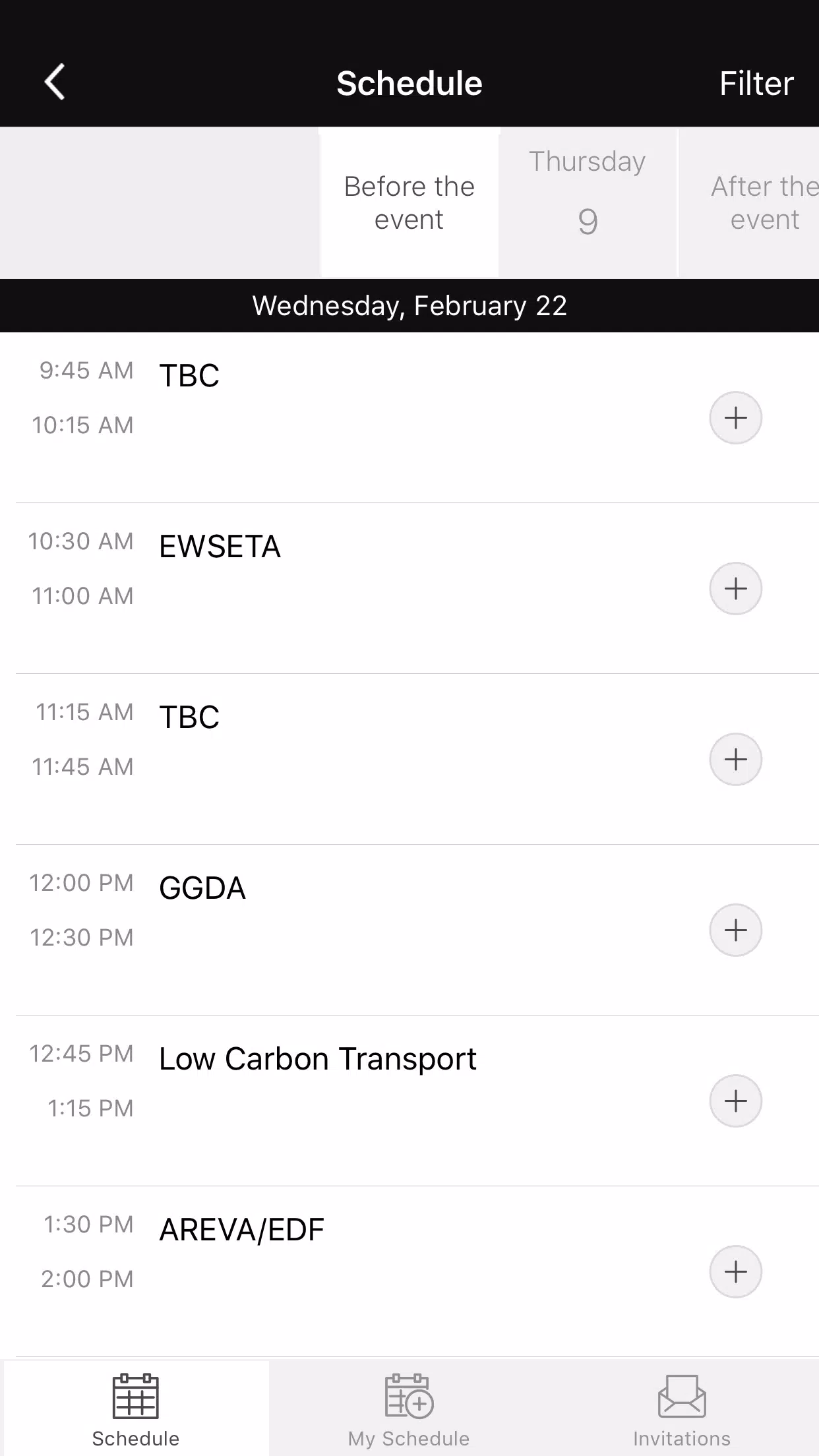Go back using the top-left arrow
The image size is (819, 1456).
click(55, 82)
